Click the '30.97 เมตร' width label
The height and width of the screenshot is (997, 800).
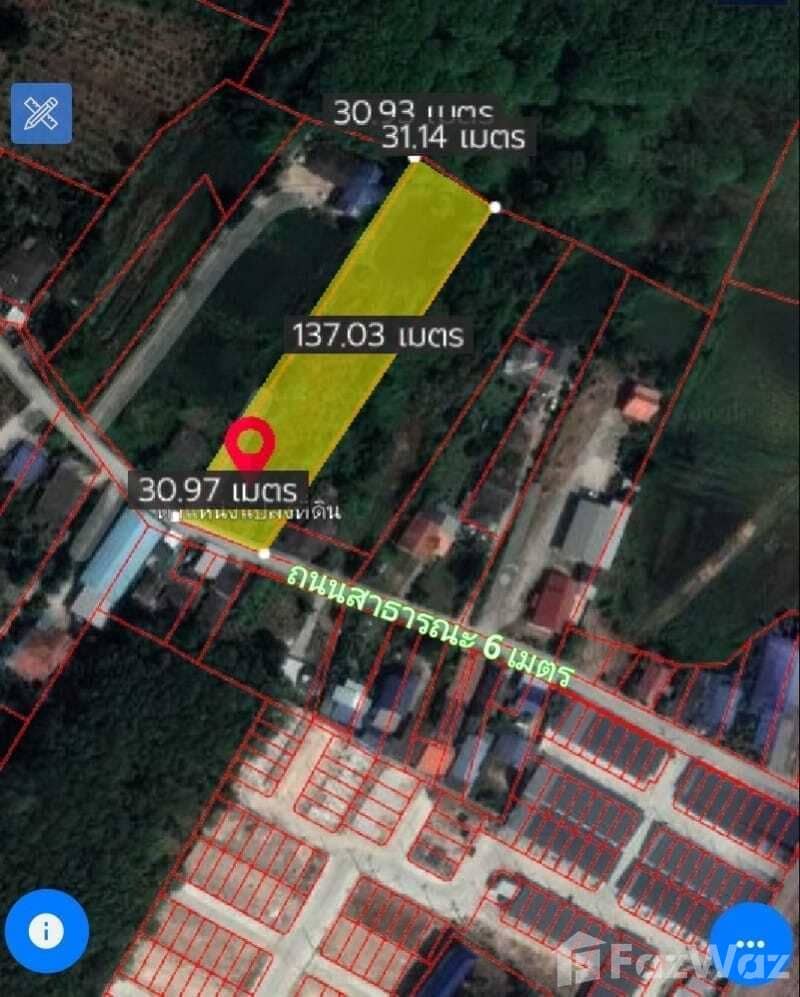coord(218,489)
